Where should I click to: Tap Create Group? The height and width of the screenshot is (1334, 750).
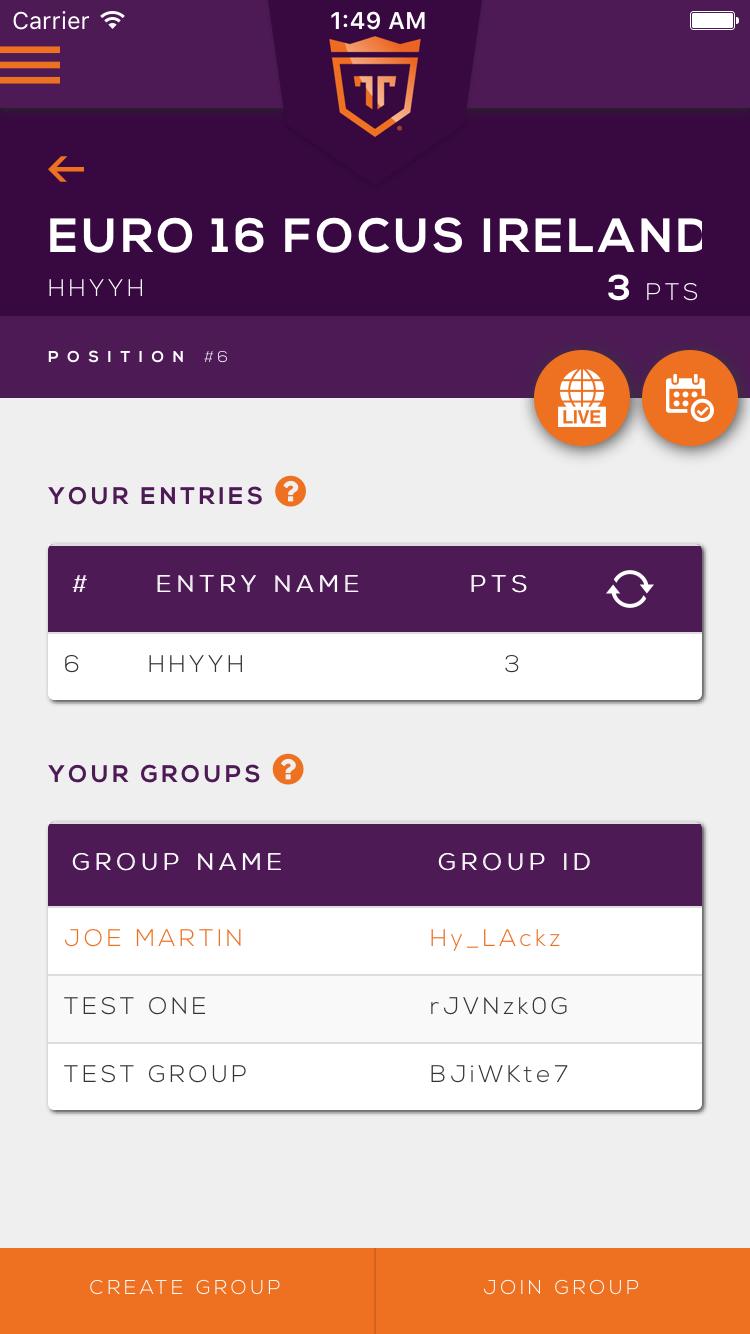(186, 1288)
